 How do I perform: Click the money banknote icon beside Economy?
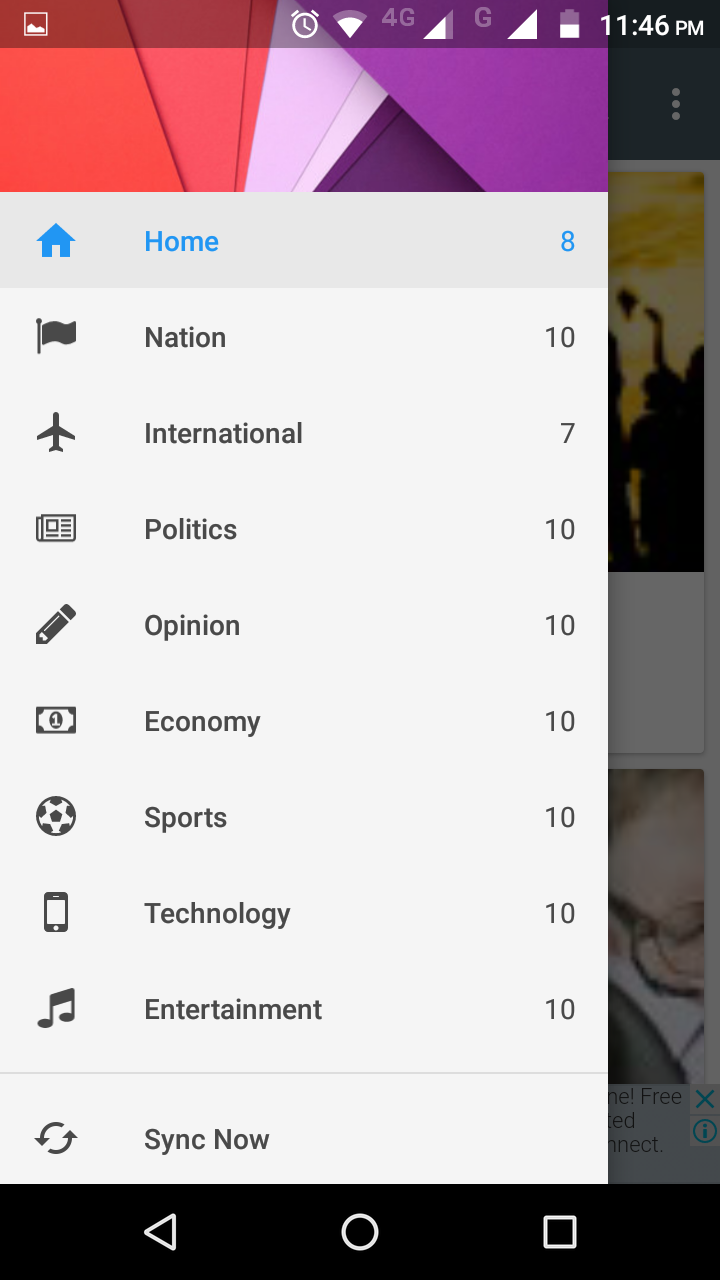56,720
